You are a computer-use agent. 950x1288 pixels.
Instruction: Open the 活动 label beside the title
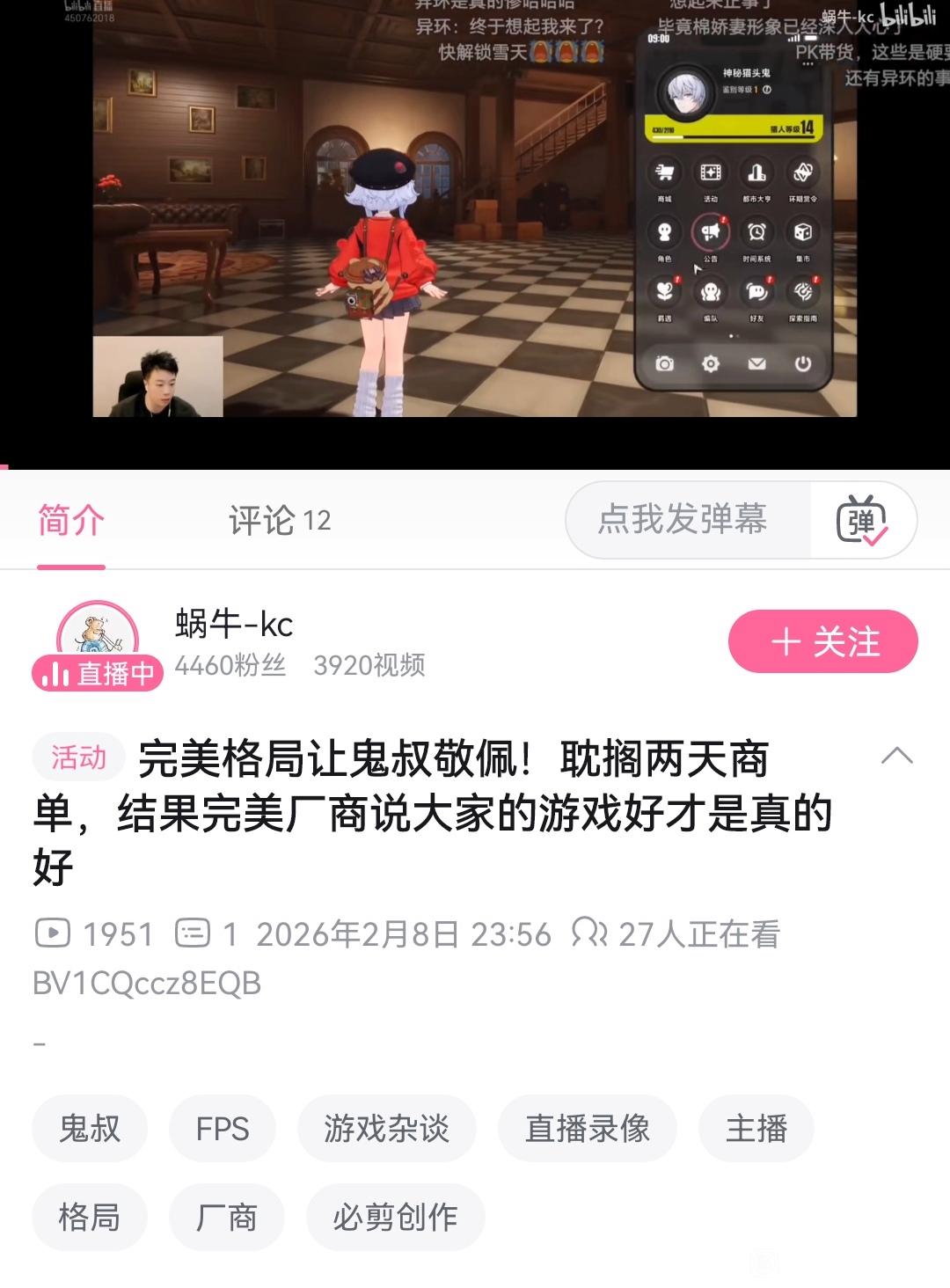pos(79,757)
